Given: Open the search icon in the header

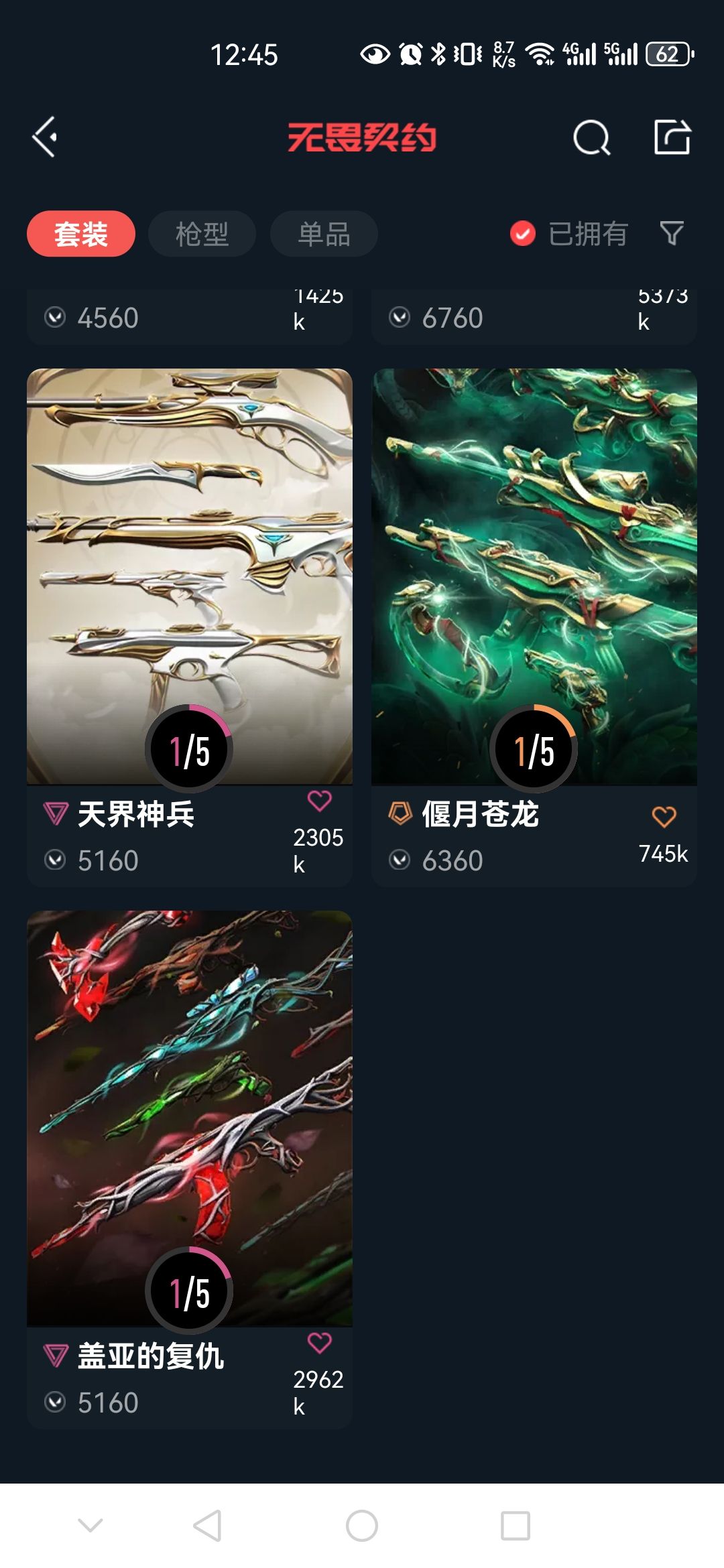Looking at the screenshot, I should coord(591,137).
